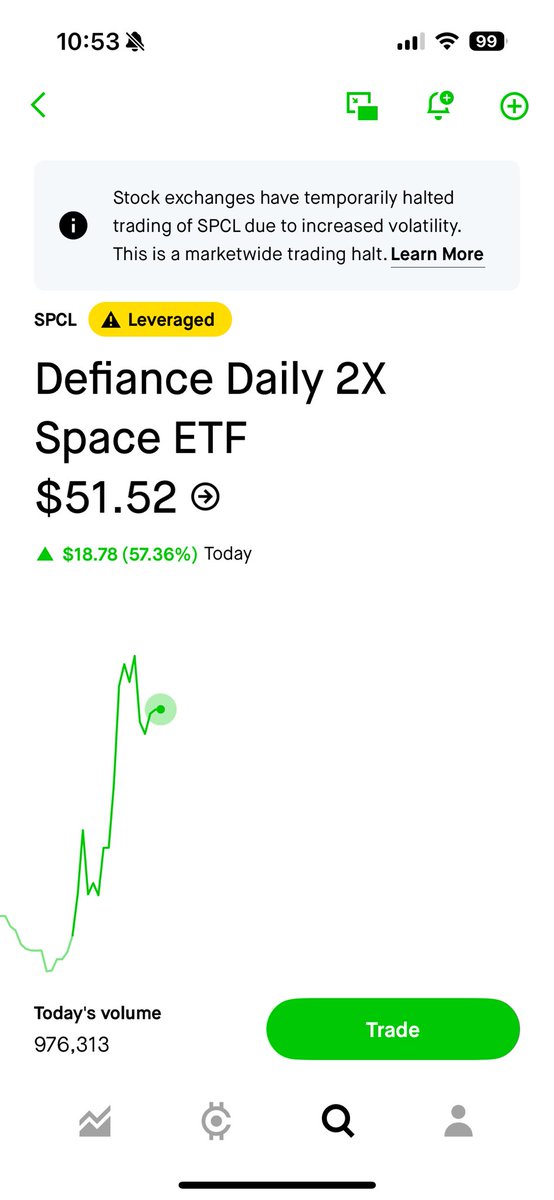Screen dimensions: 554x1200
Task: Set a price alert with the bell icon
Action: pyautogui.click(x=440, y=105)
